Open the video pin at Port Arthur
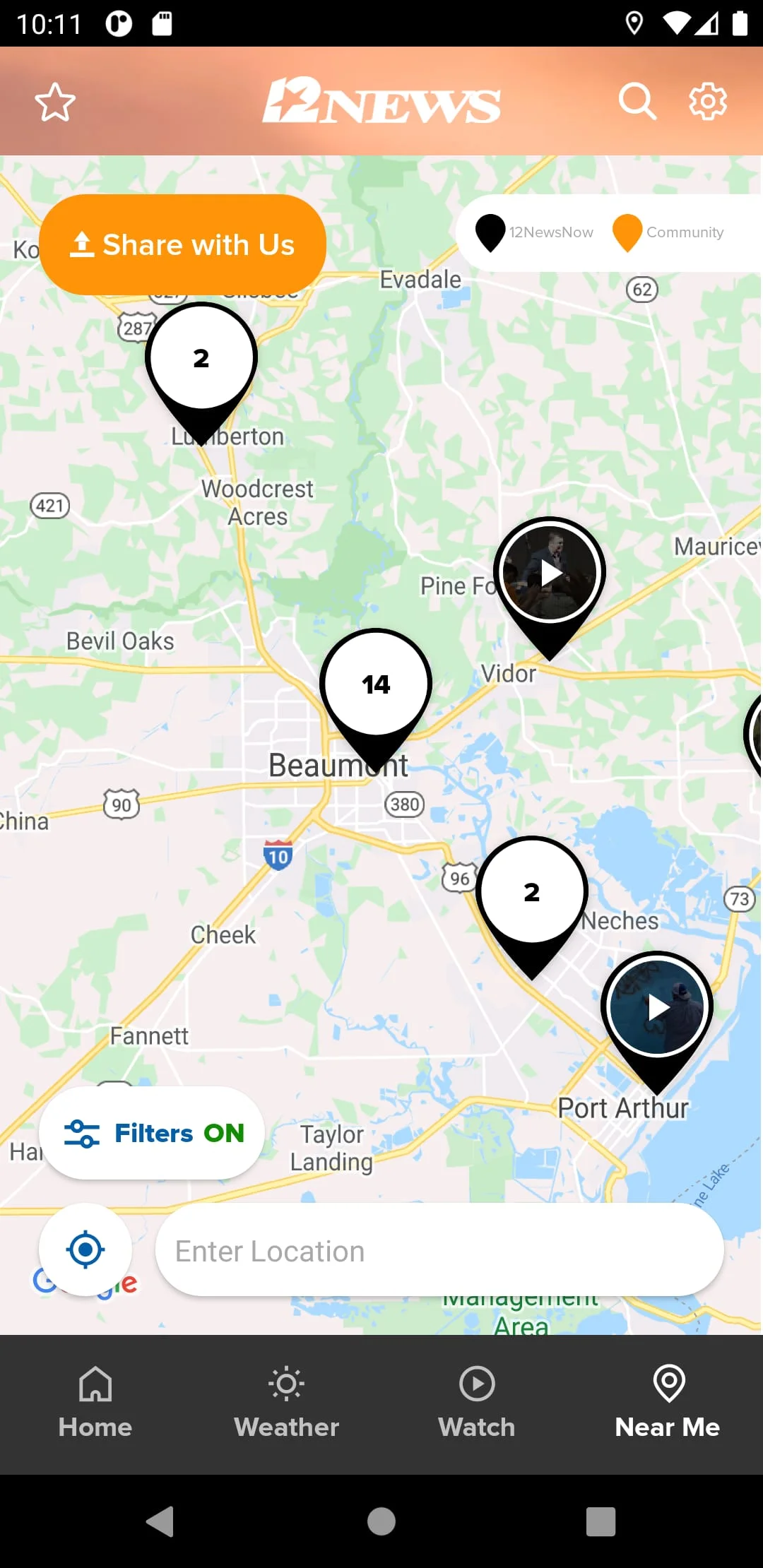Screen dimensions: 763x1568 point(657,1007)
